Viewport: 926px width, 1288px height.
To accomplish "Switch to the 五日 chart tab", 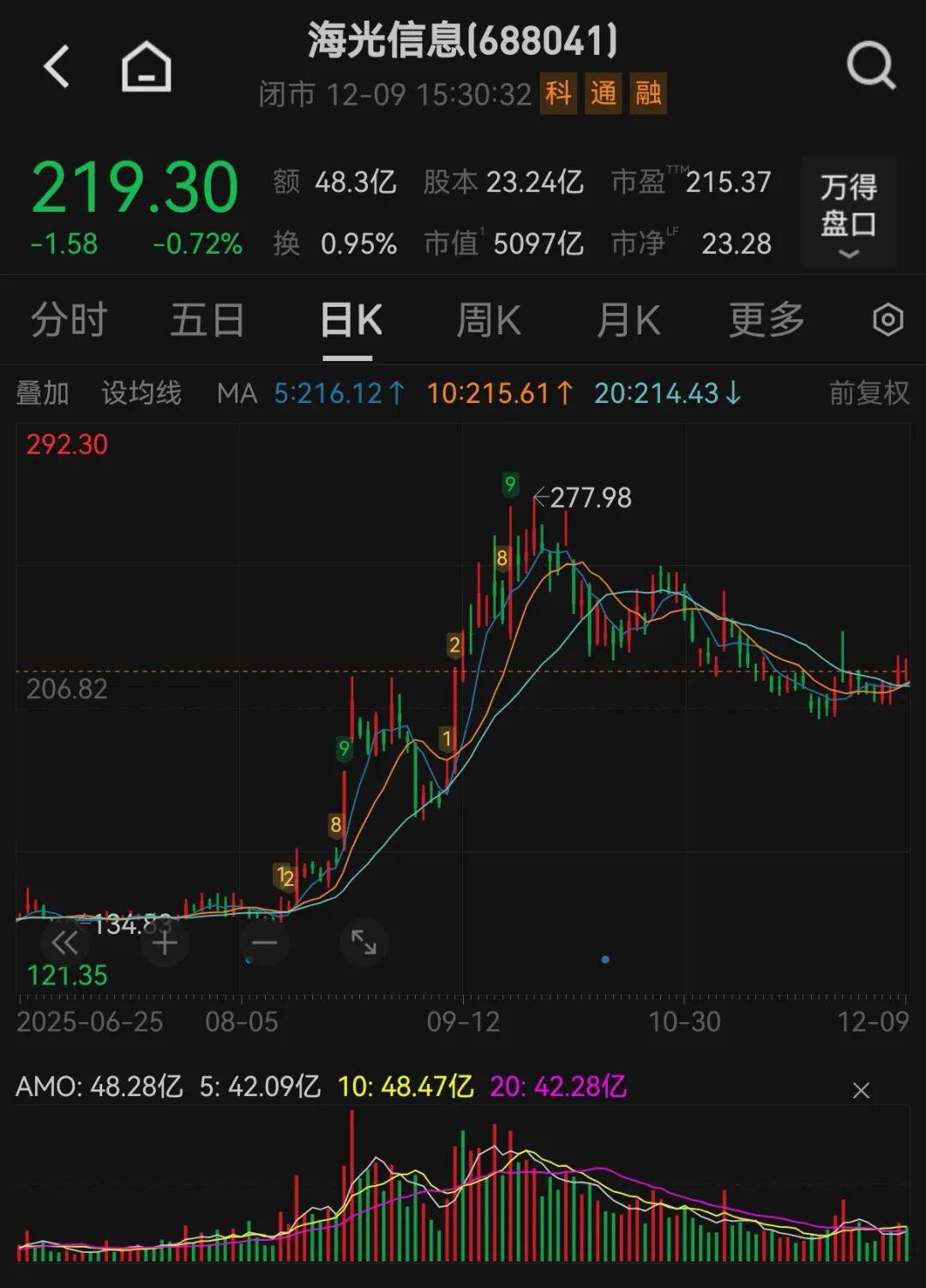I will (207, 321).
